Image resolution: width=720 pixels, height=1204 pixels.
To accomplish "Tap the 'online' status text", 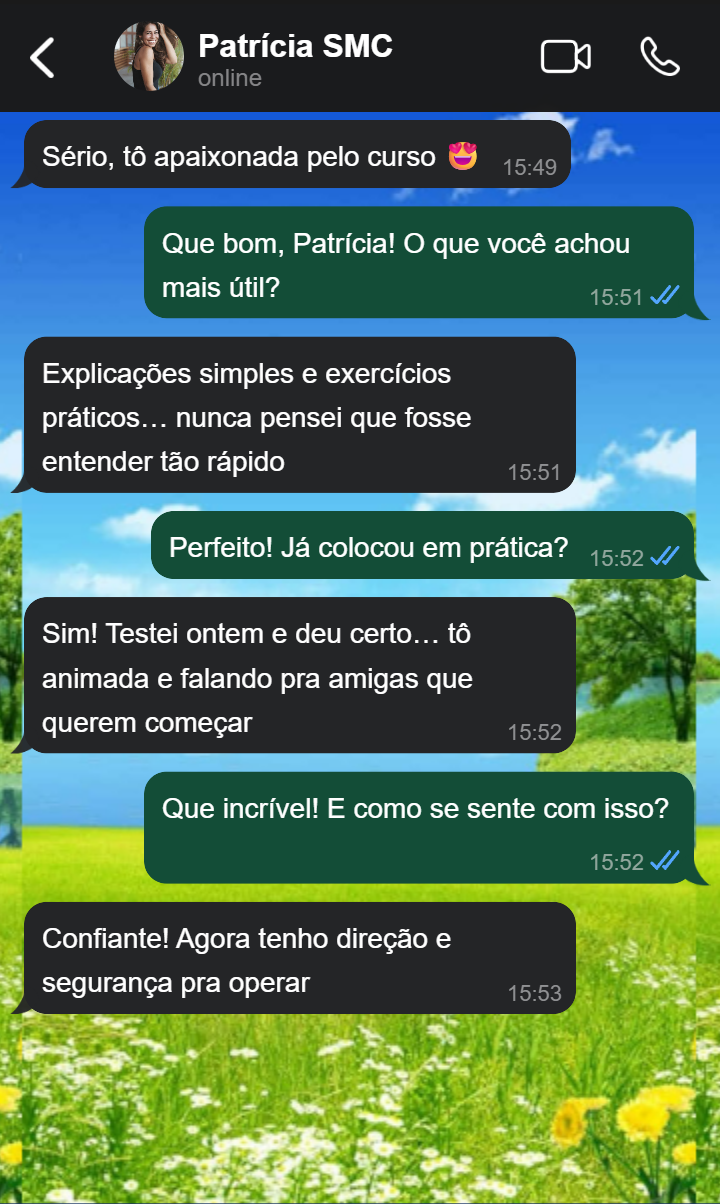I will (x=230, y=78).
